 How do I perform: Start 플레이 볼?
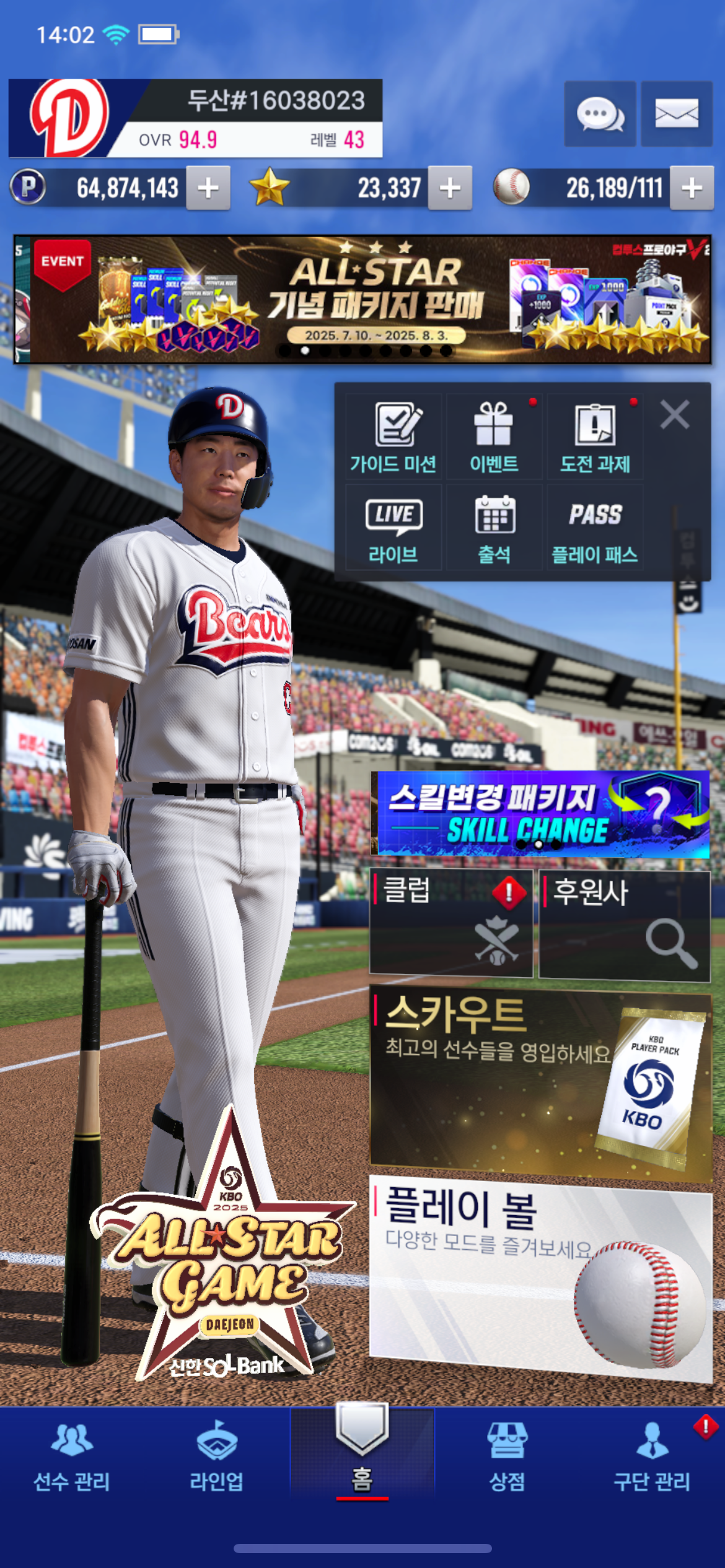click(540, 1276)
